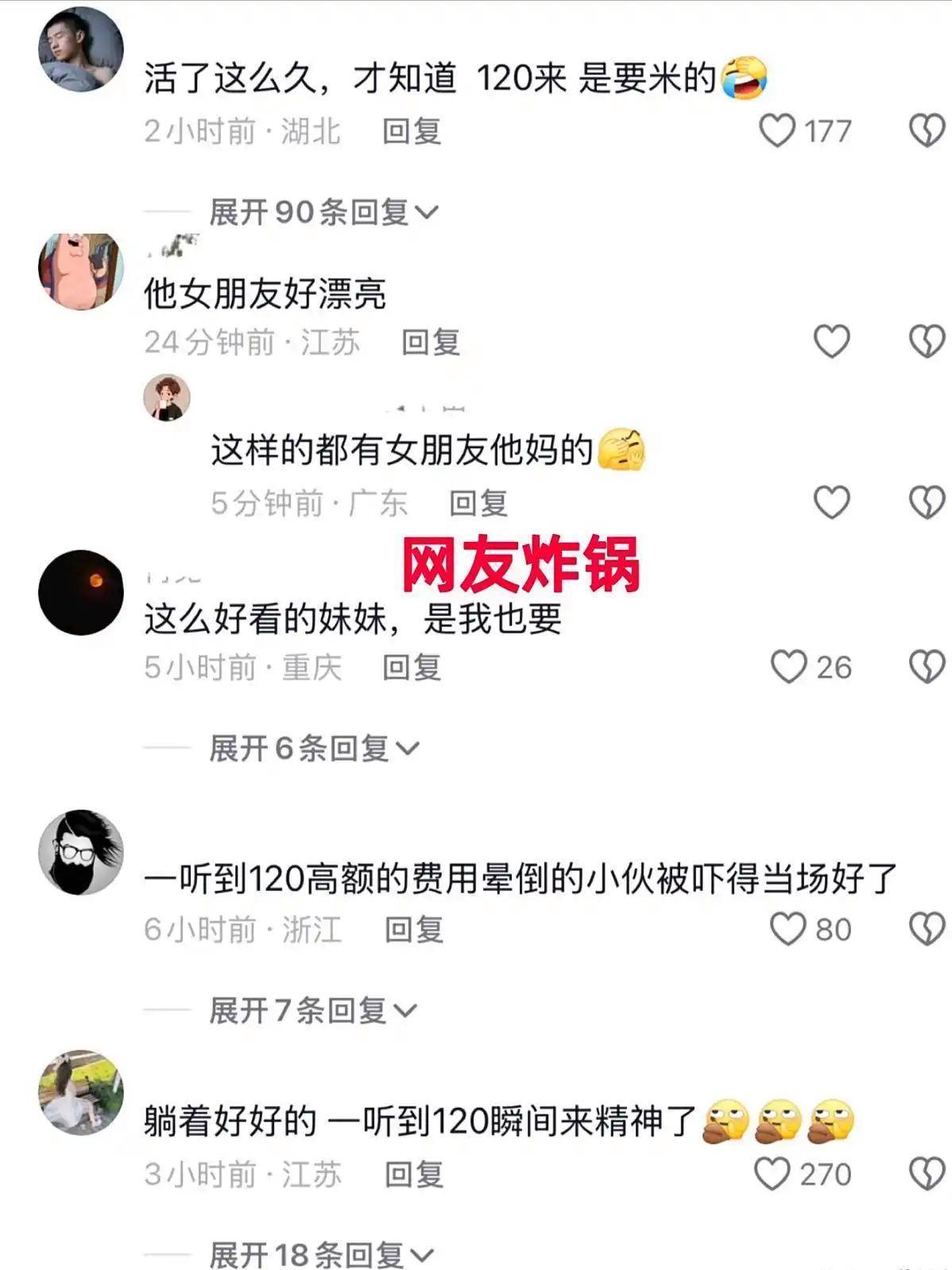This screenshot has width=952, height=1270.
Task: Dislike the comment about 120高额的费用
Action: coord(927,929)
